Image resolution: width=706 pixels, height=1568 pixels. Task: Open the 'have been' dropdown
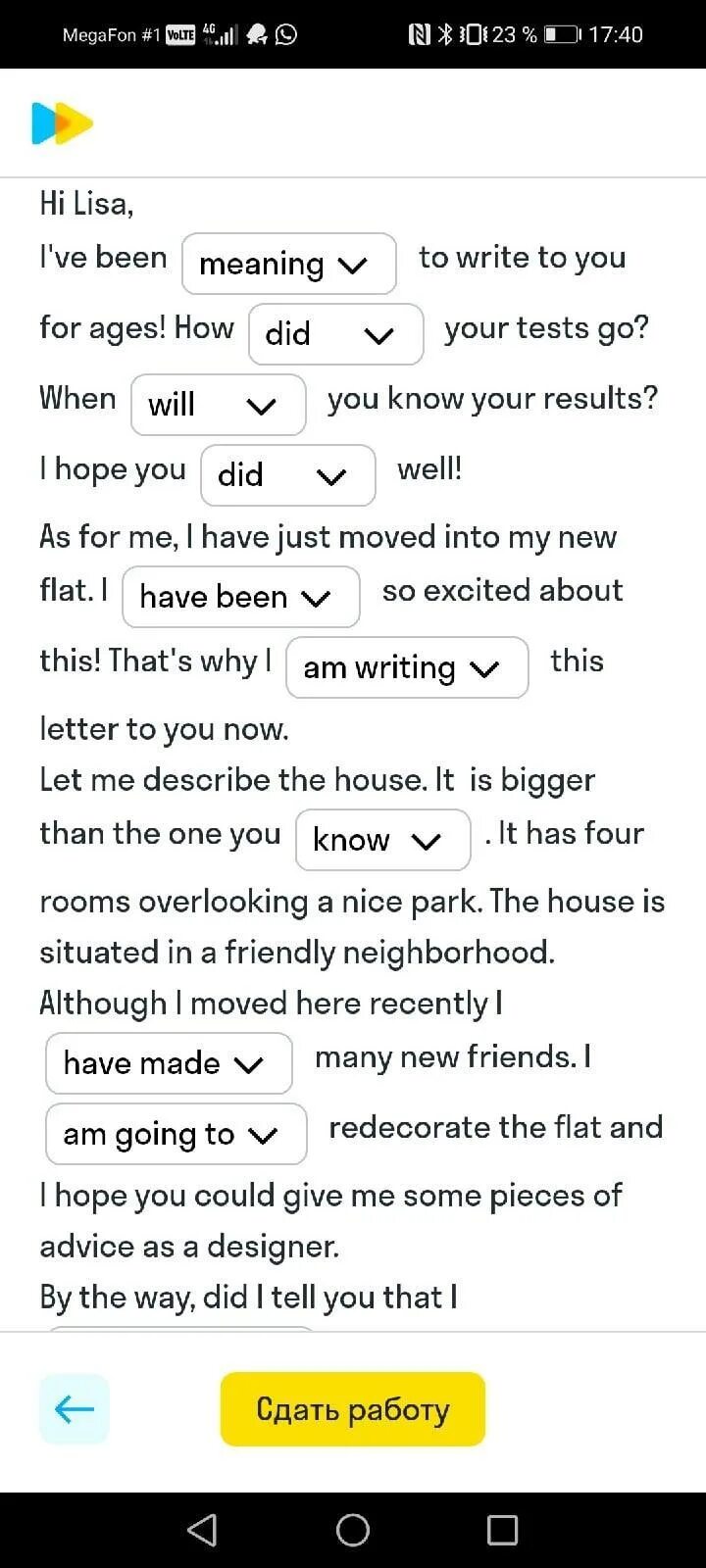point(241,597)
